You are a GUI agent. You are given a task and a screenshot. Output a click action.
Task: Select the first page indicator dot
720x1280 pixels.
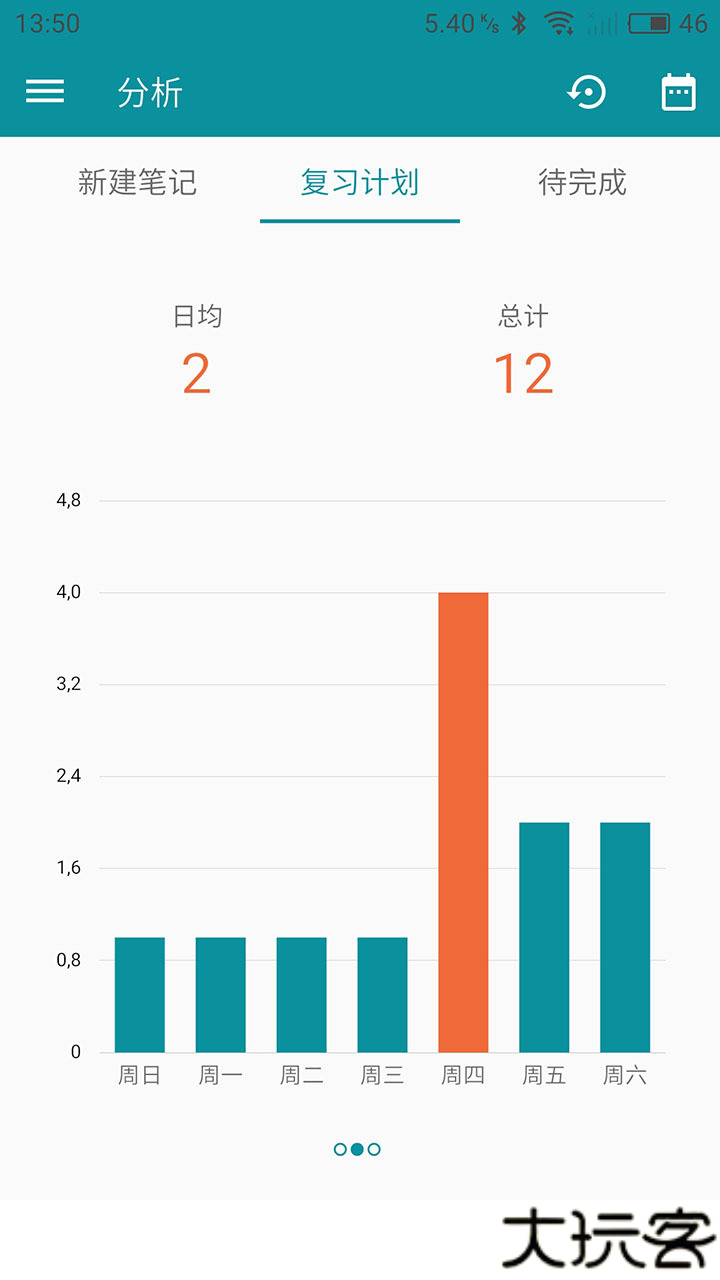tap(340, 1149)
